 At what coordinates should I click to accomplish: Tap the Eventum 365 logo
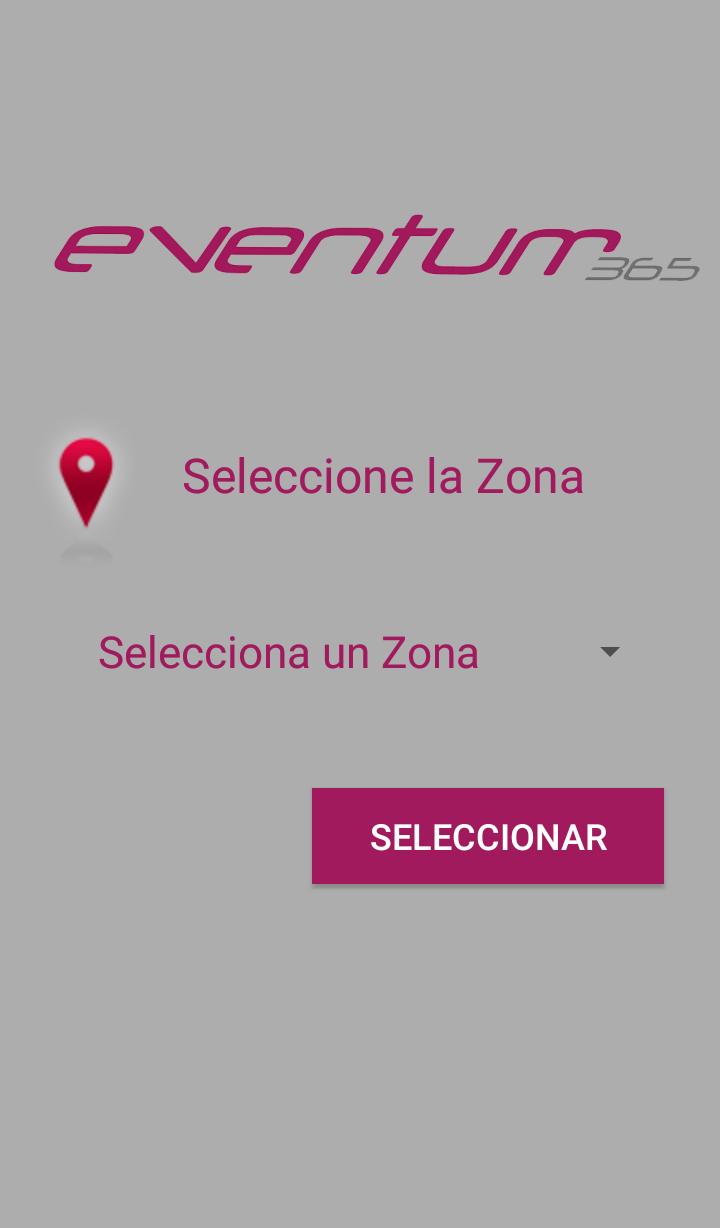375,248
